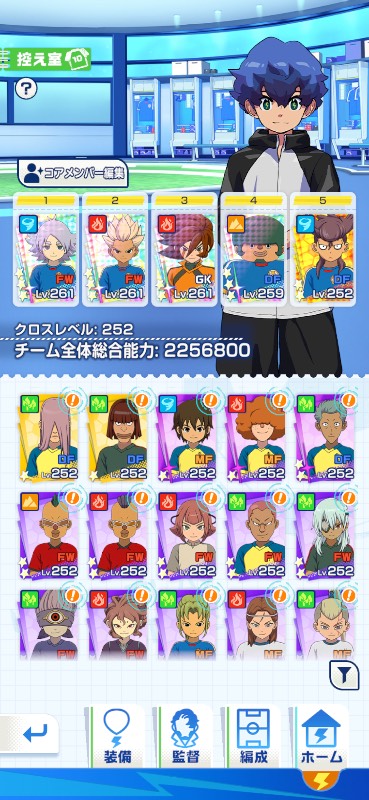Go back with the return arrow button

click(x=32, y=734)
